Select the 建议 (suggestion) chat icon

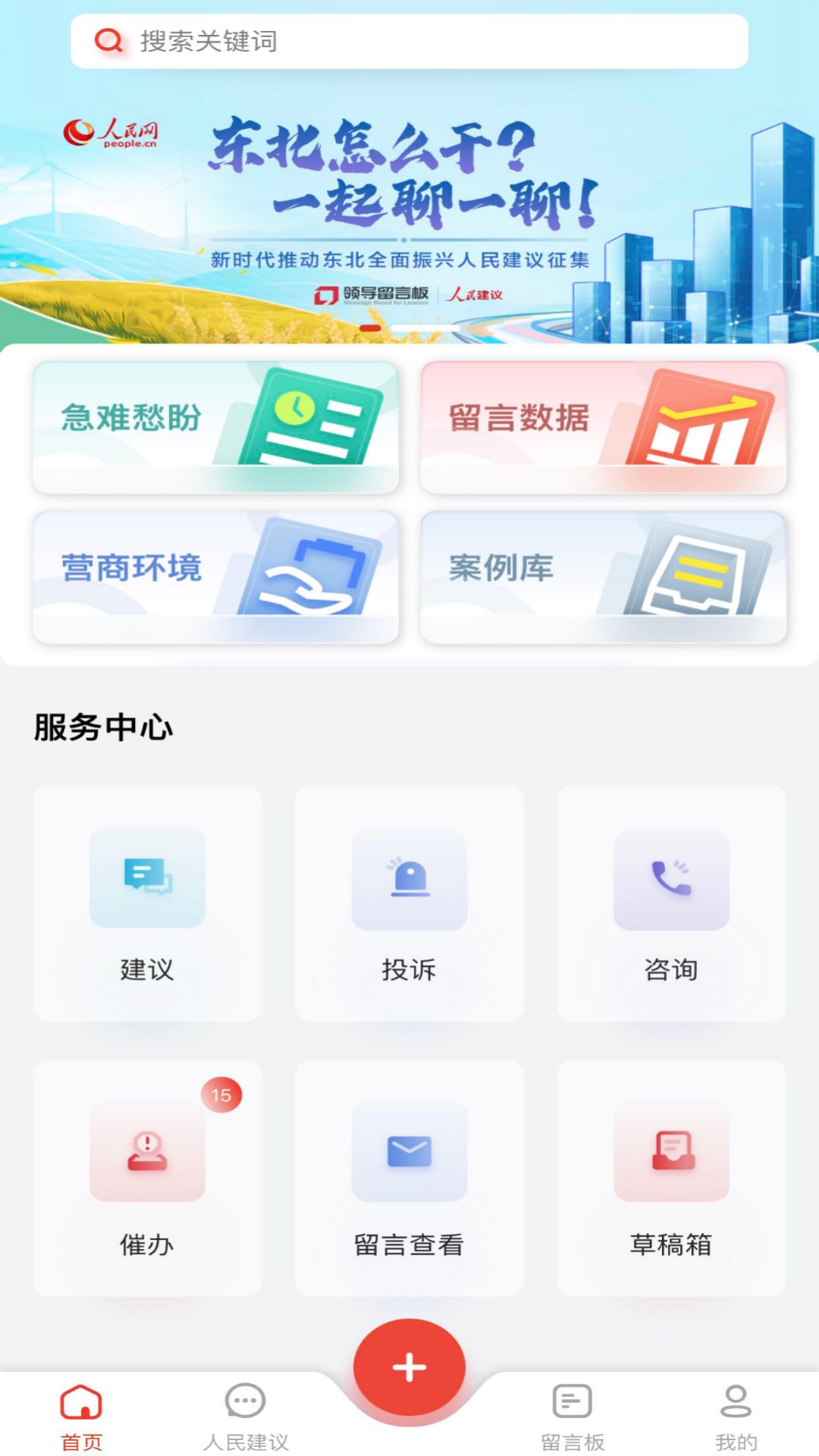click(149, 878)
